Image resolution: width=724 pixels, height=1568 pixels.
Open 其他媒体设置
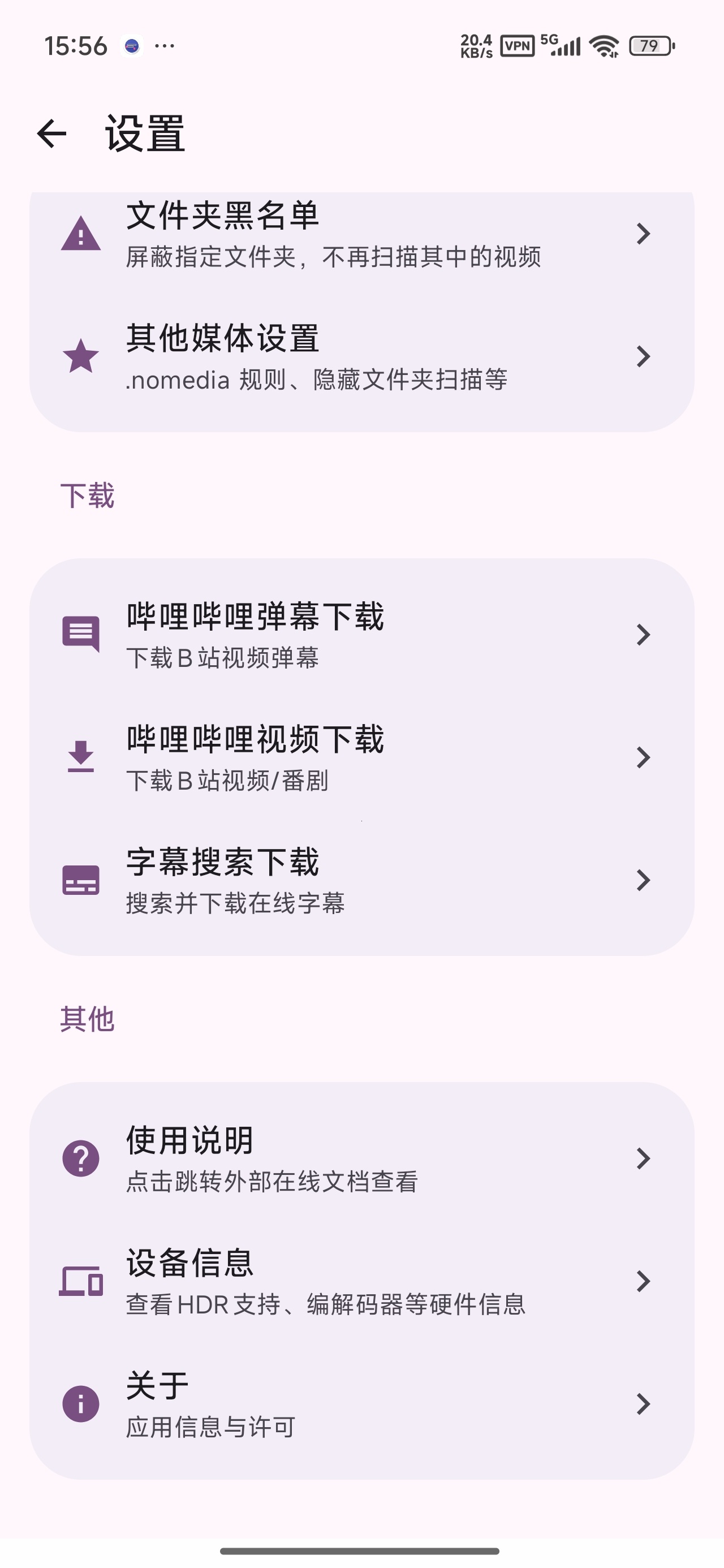(361, 357)
